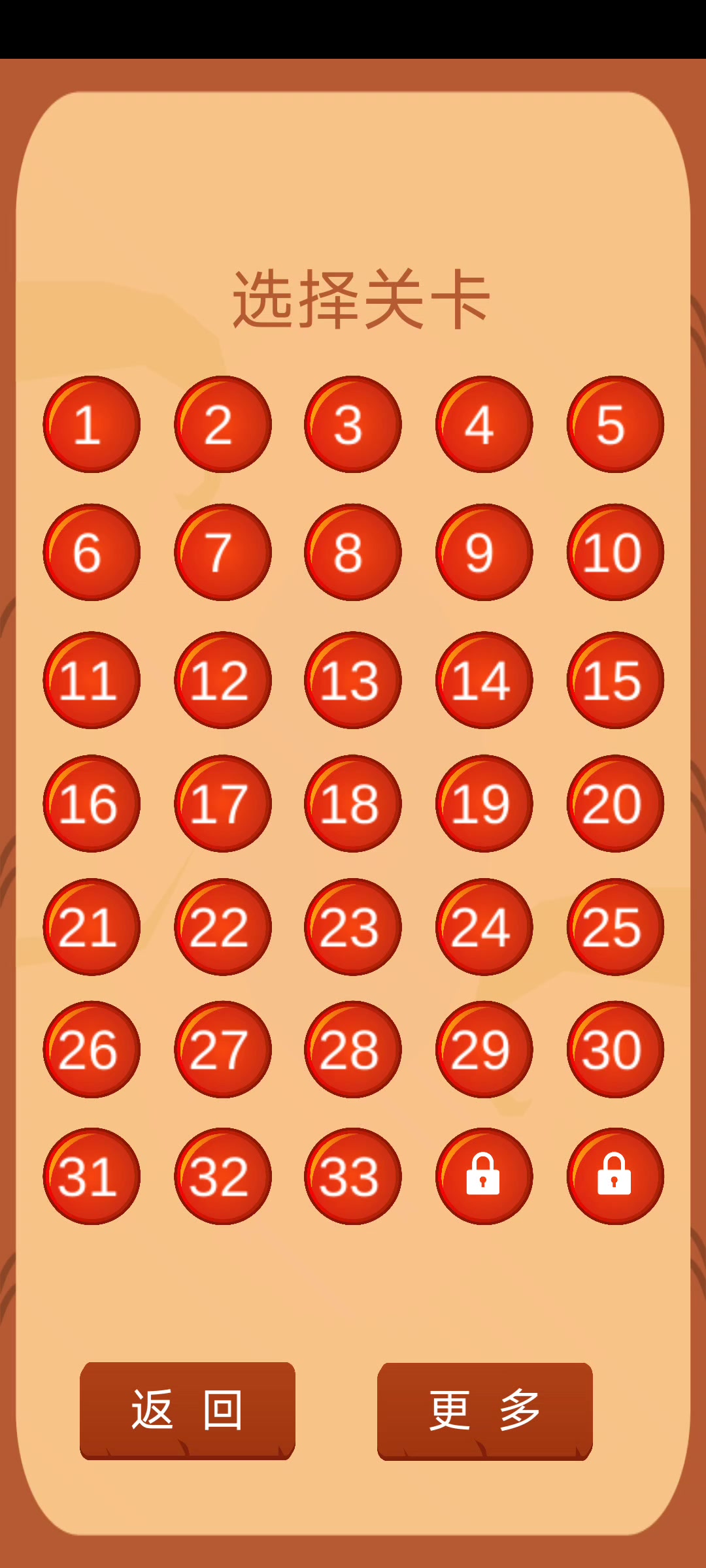Choose level 29
The height and width of the screenshot is (1568, 706).
pyautogui.click(x=484, y=1050)
